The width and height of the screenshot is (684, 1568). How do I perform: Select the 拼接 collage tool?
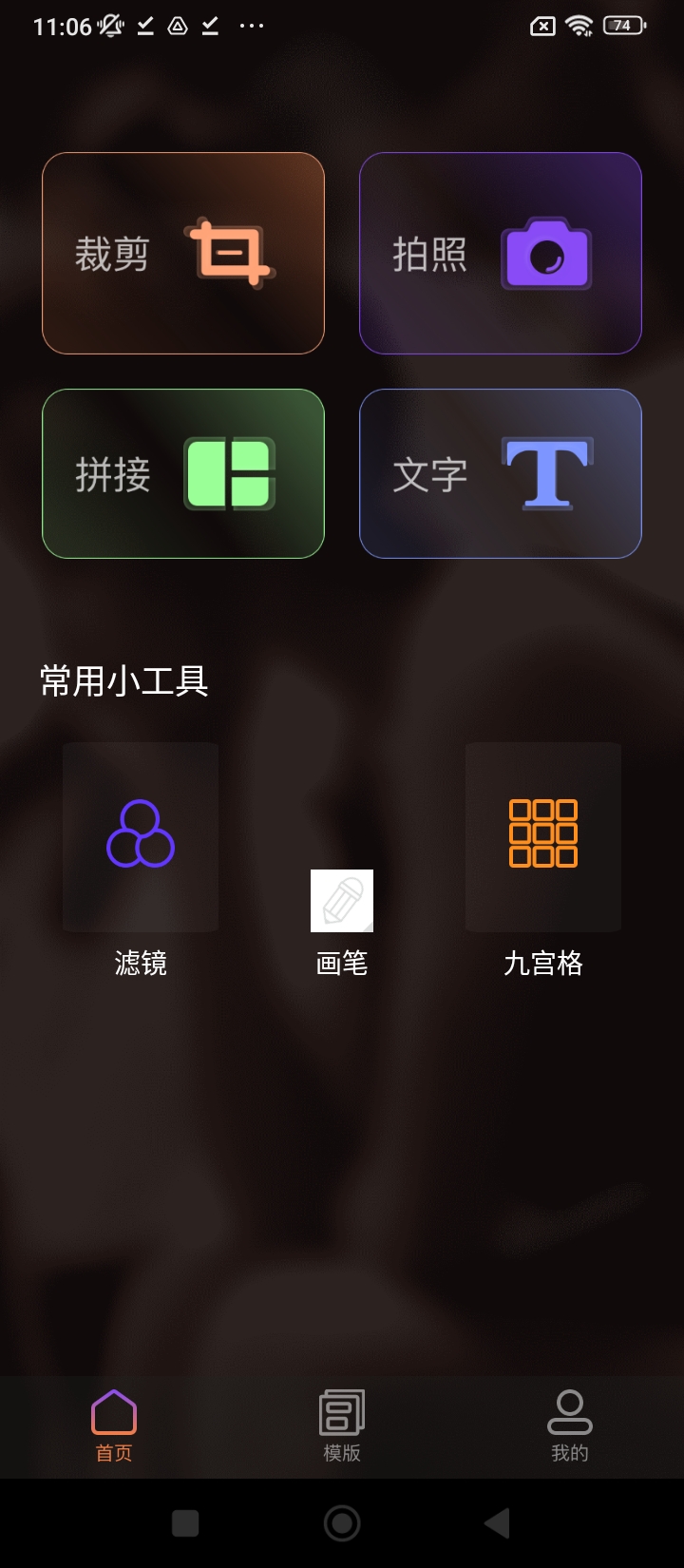click(x=183, y=473)
